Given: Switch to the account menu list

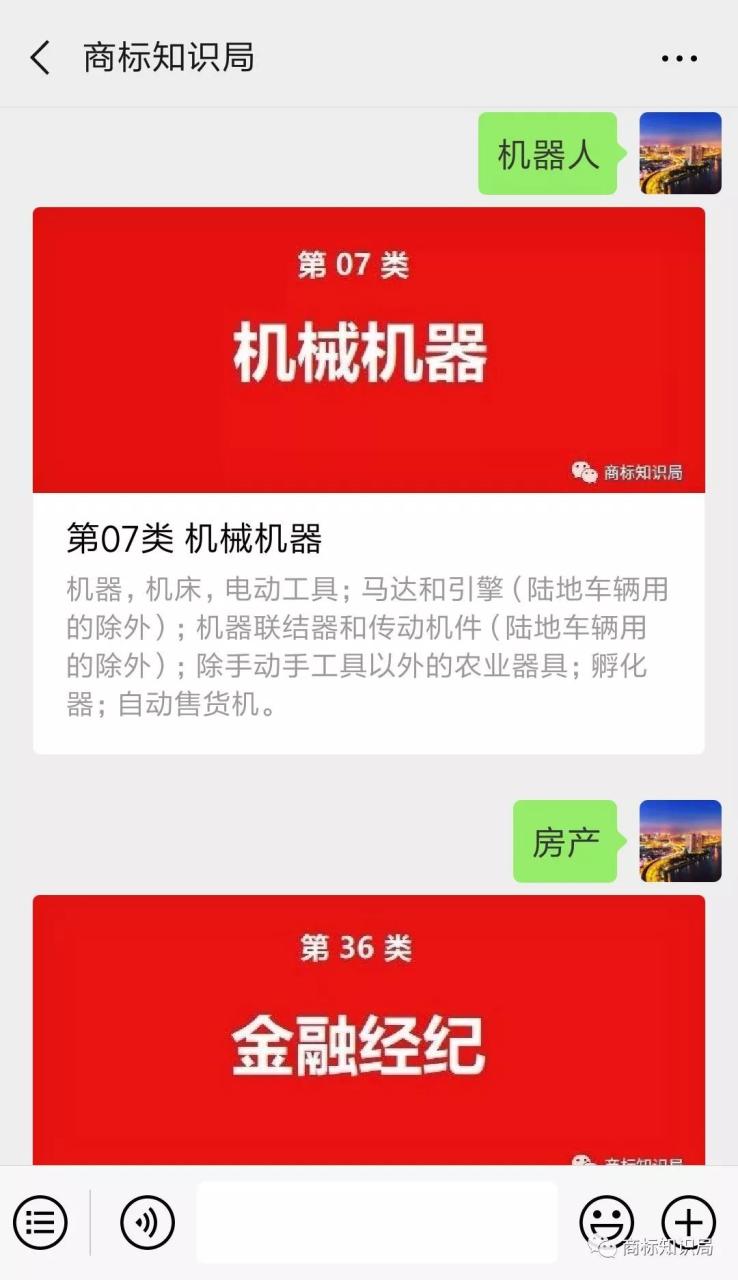Looking at the screenshot, I should [x=40, y=1221].
